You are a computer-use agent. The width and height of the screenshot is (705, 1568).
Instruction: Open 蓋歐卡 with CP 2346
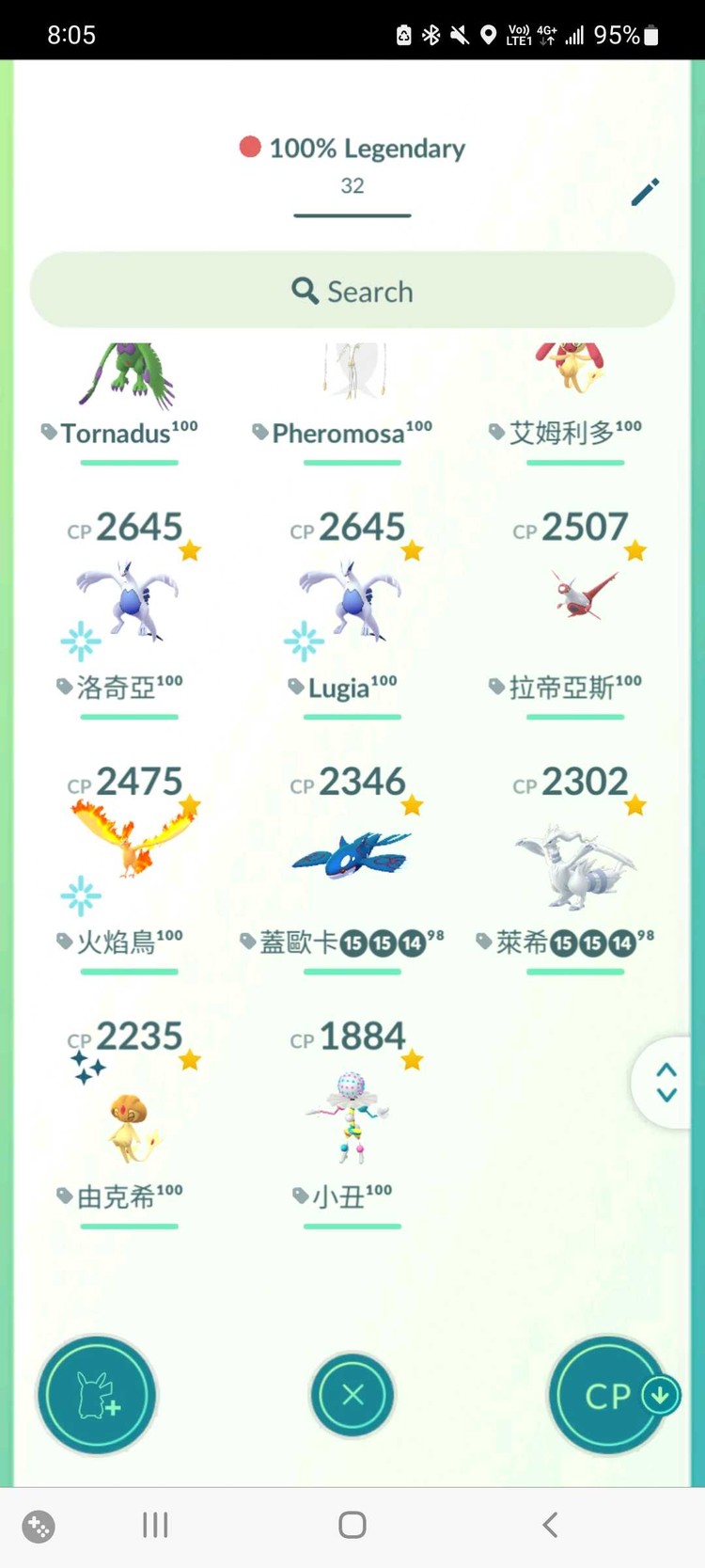click(x=352, y=856)
